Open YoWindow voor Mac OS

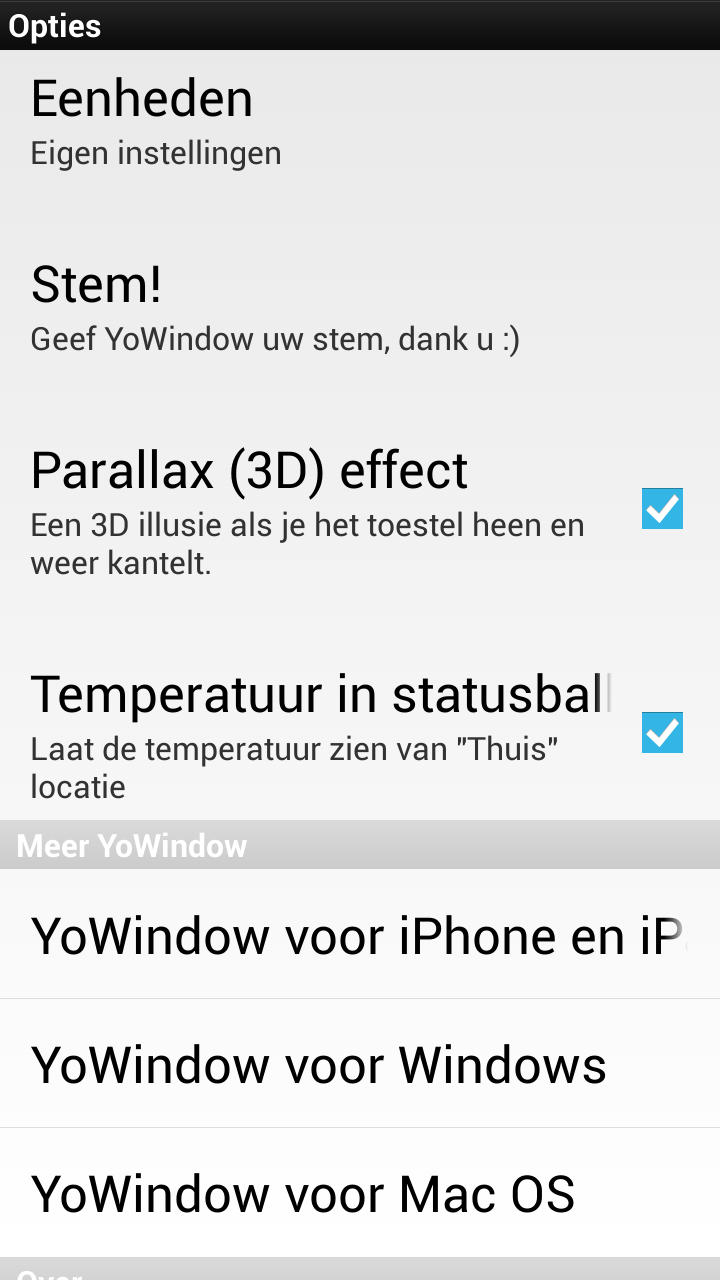(x=359, y=1194)
